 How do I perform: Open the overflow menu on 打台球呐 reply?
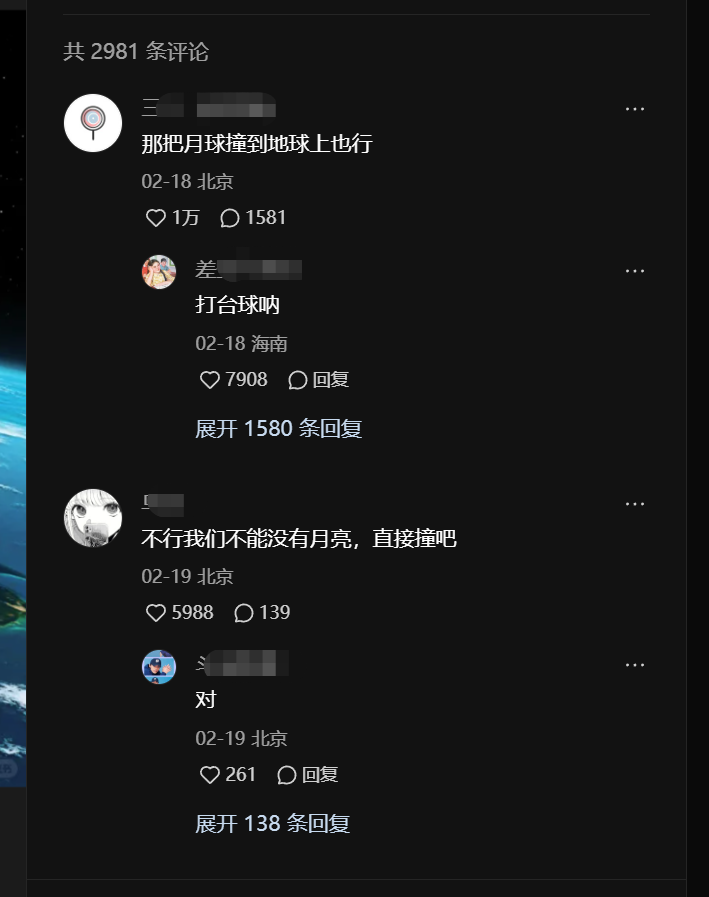pos(634,271)
